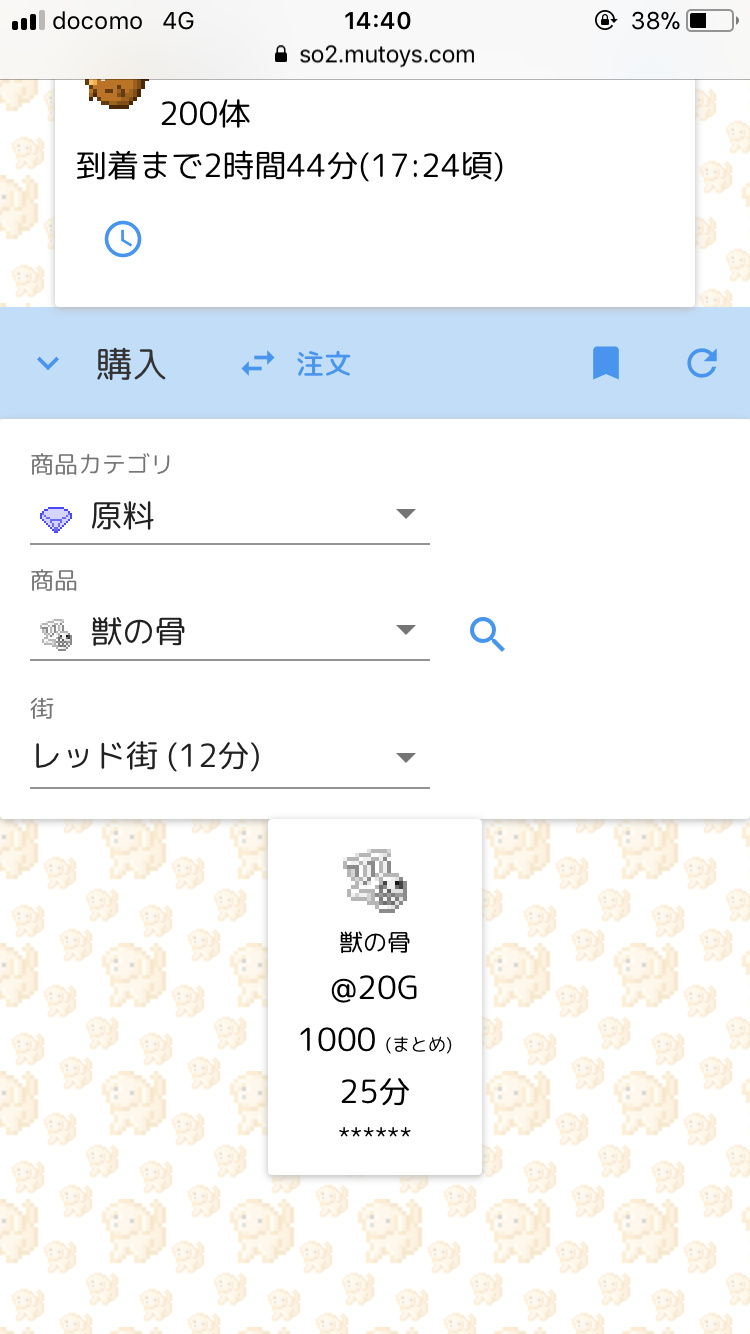Open the 街 dropdown showing レッド街
This screenshot has width=750, height=1334.
(x=230, y=757)
